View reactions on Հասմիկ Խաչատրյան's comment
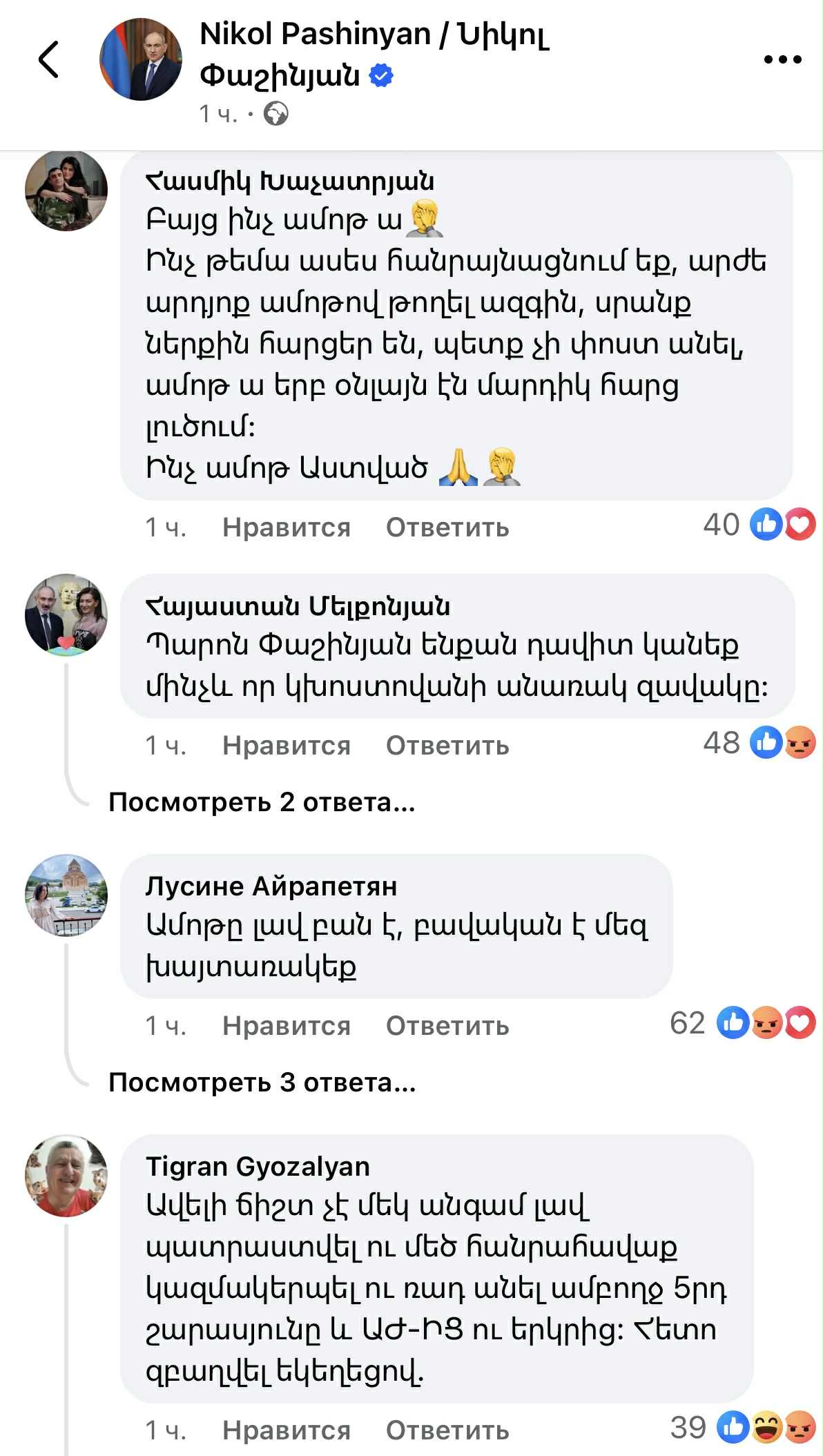Image resolution: width=823 pixels, height=1456 pixels. coord(759,525)
